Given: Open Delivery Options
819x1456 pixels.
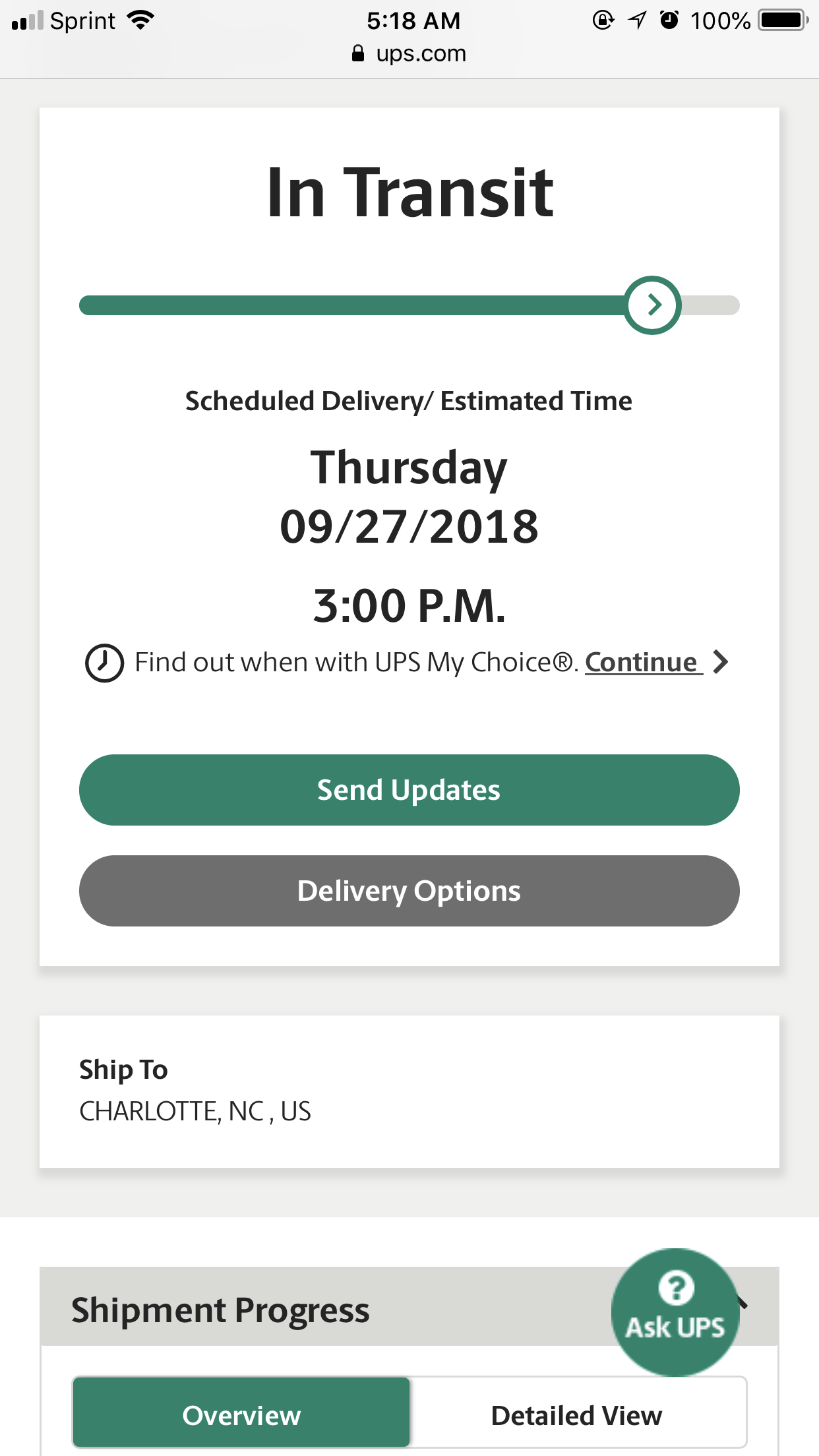Looking at the screenshot, I should coord(409,891).
